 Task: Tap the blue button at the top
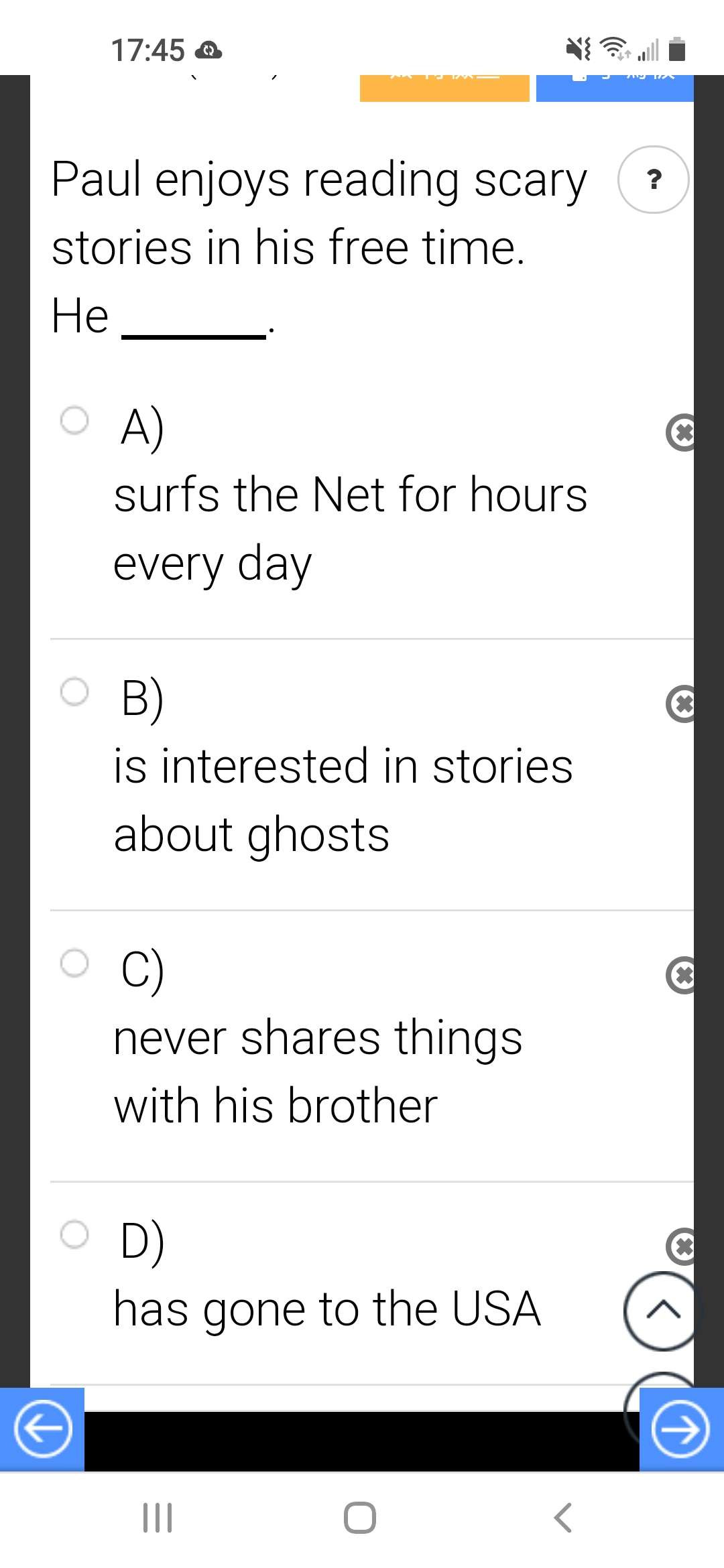click(x=615, y=88)
